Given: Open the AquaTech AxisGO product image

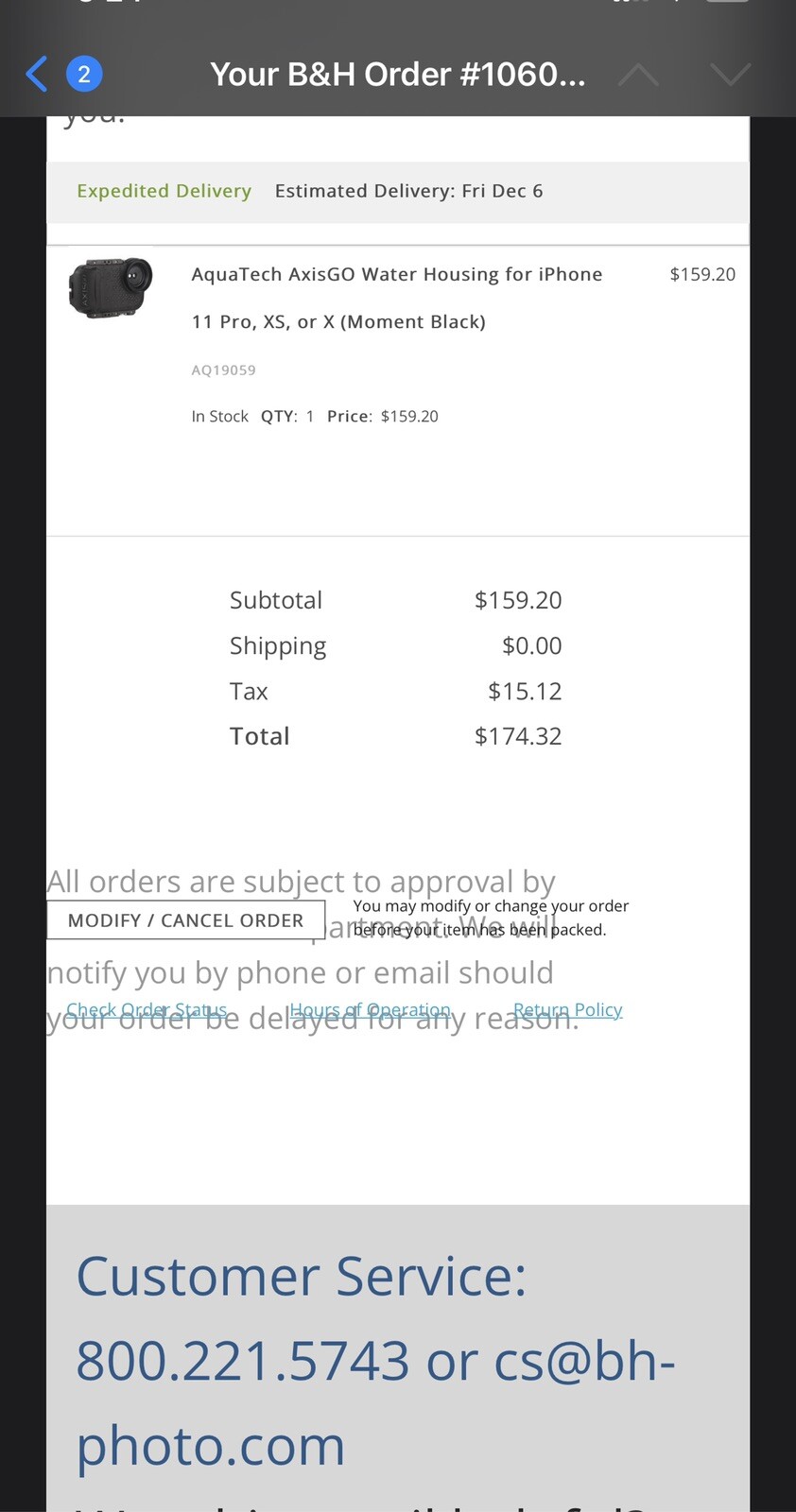Looking at the screenshot, I should [112, 286].
